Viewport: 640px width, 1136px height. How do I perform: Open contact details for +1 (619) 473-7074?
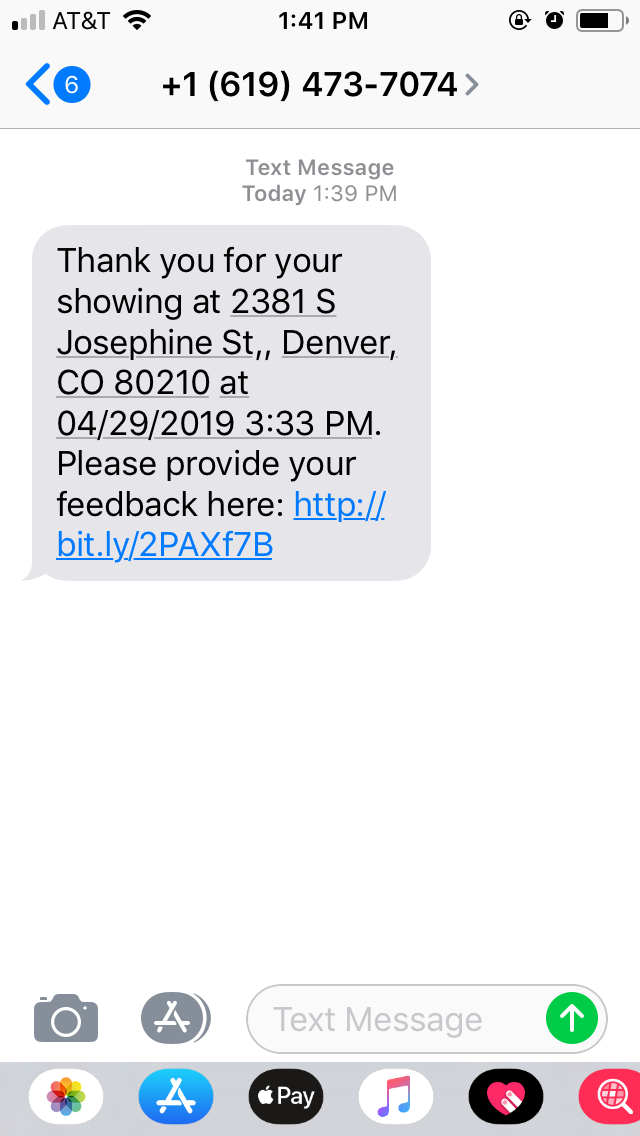click(320, 85)
